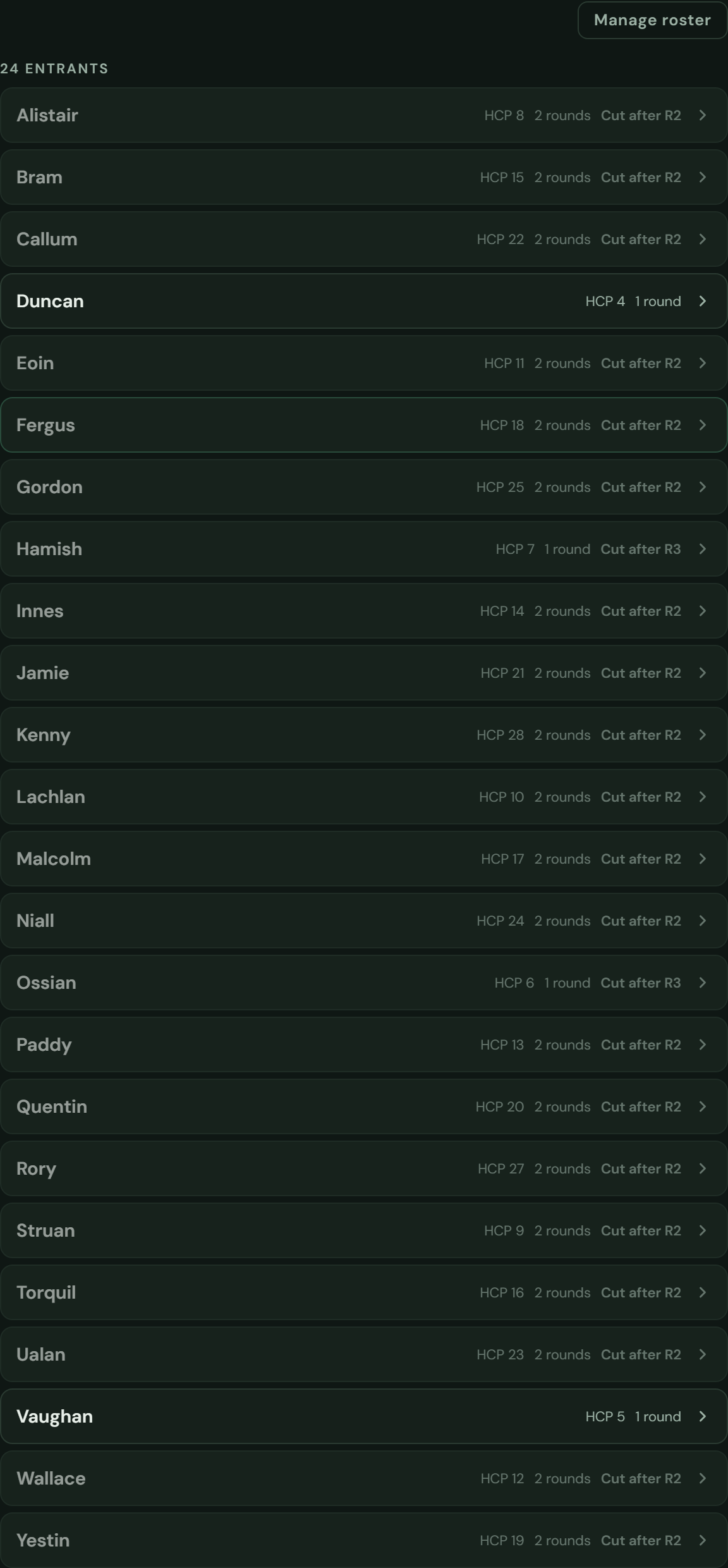Open the Manage roster button

[x=652, y=20]
